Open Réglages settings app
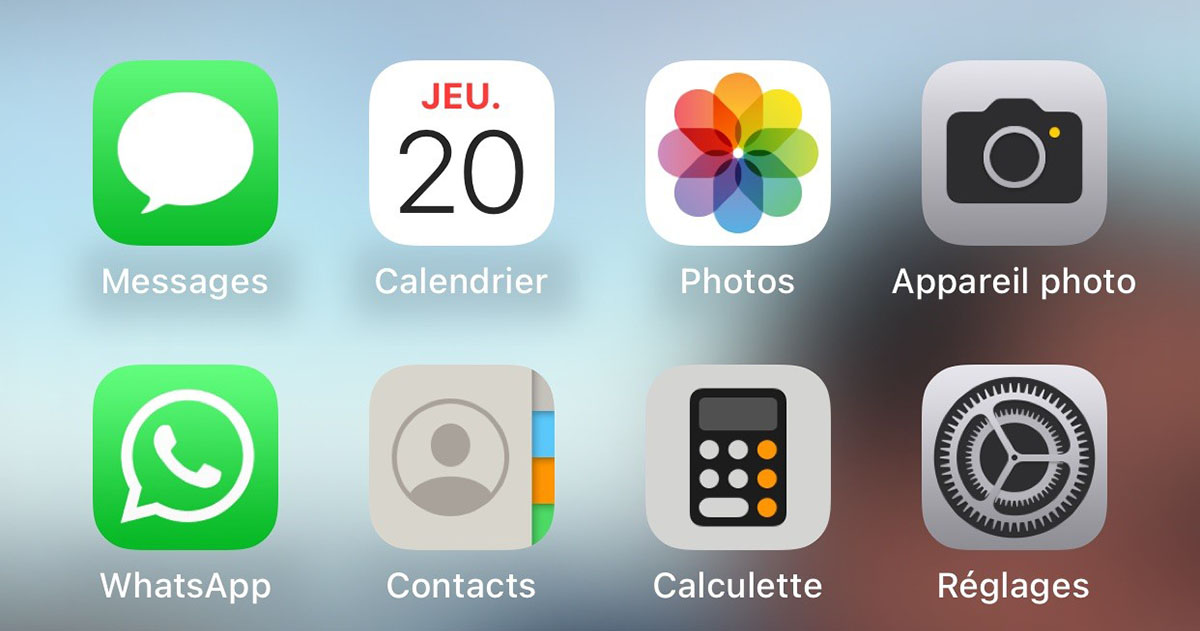The height and width of the screenshot is (631, 1200). [x=1014, y=457]
